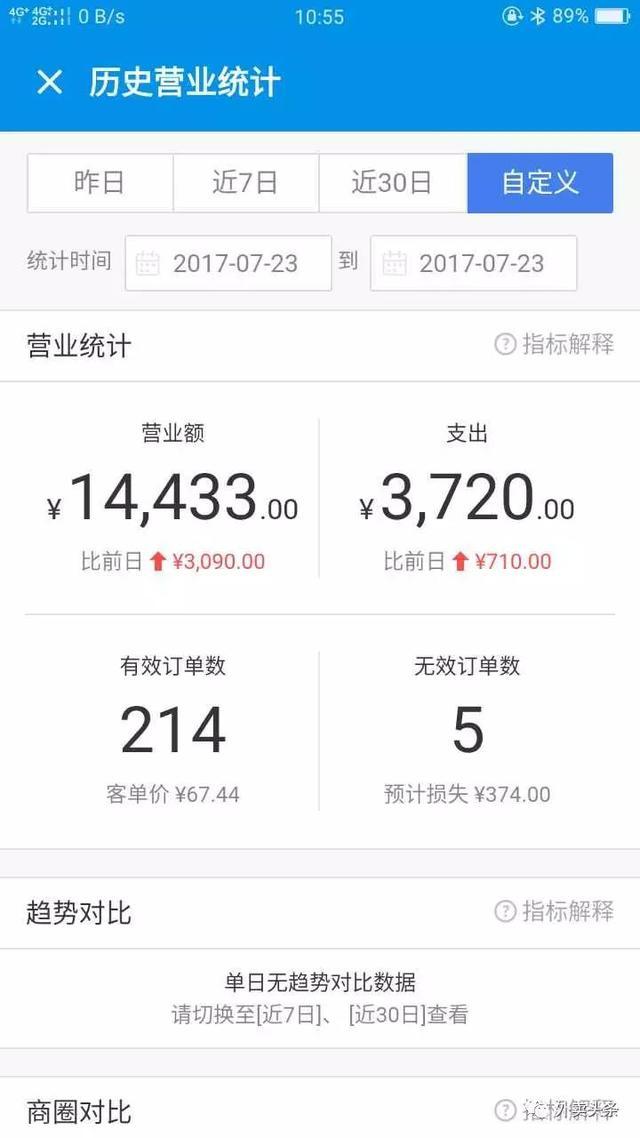Open 指标解释 next to 趋势对比
The image size is (640, 1138).
tap(554, 912)
